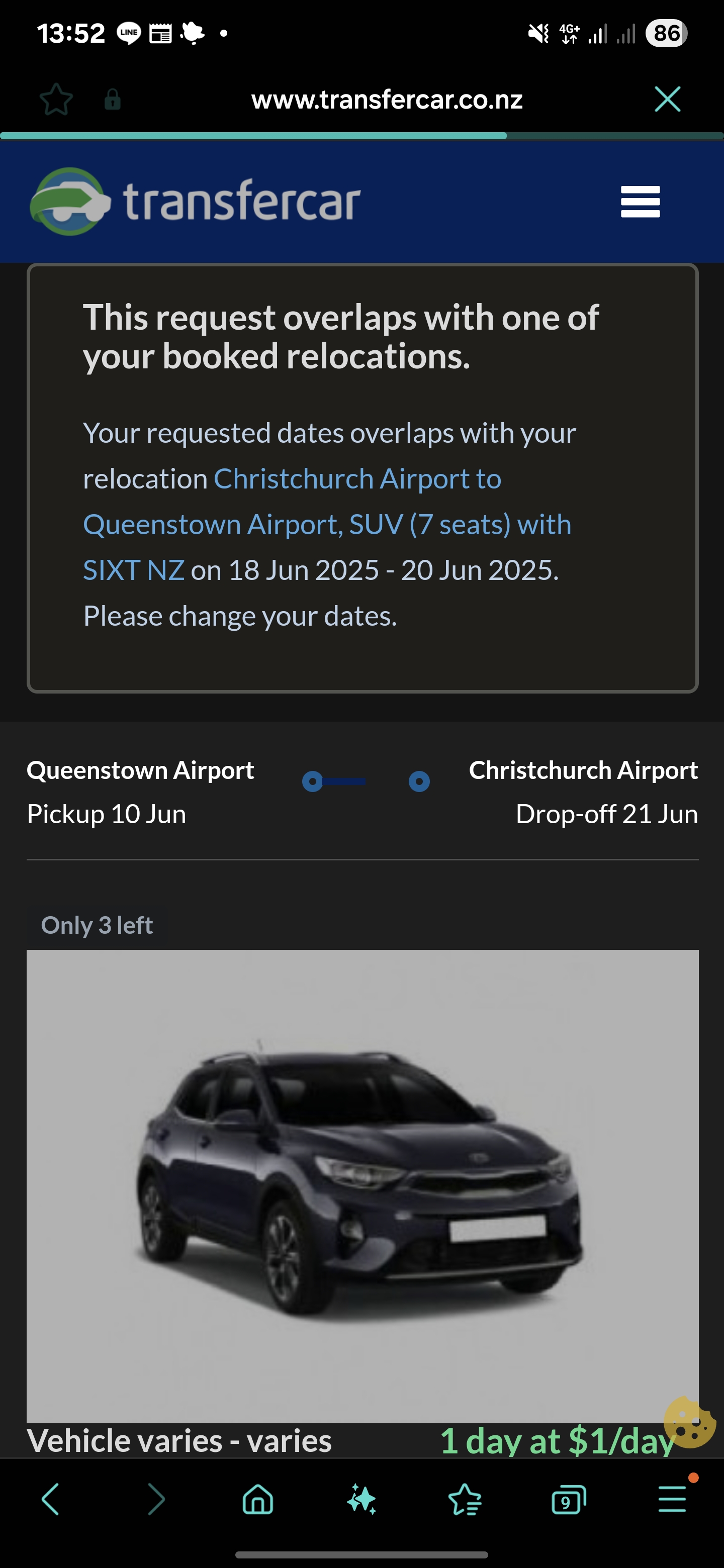Viewport: 724px width, 1568px height.
Task: Close the in-app browser with the X
Action: click(x=667, y=99)
